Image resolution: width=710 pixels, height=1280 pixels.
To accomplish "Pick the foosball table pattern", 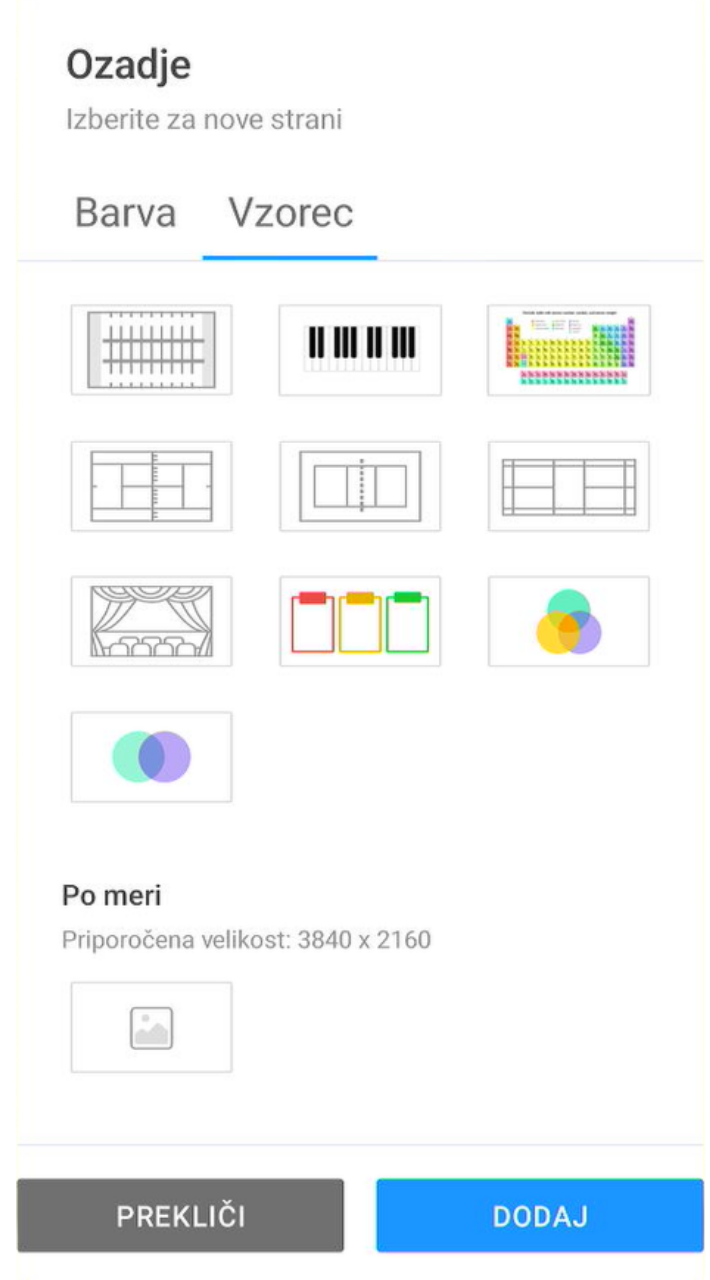I will point(151,350).
